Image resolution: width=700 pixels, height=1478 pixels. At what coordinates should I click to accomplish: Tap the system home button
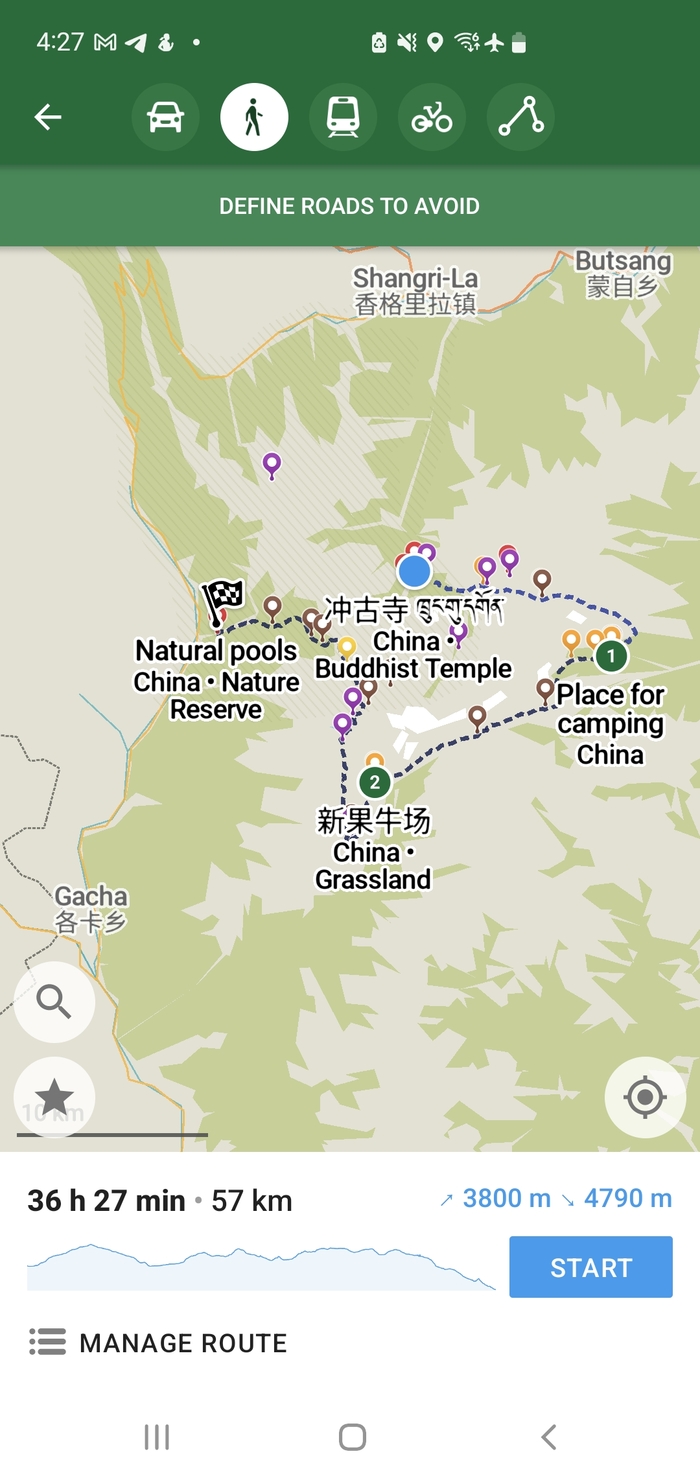coord(351,1437)
